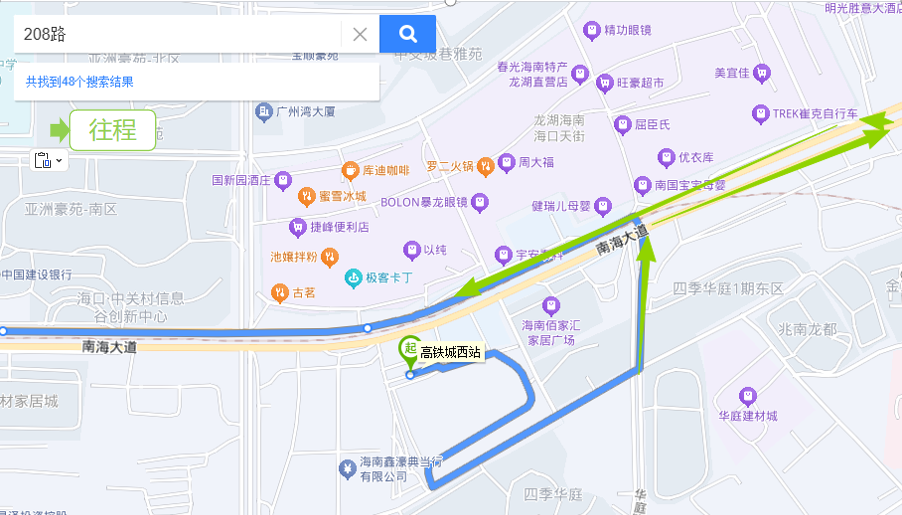Clear the 208路 search text
The width and height of the screenshot is (902, 515).
tap(360, 34)
